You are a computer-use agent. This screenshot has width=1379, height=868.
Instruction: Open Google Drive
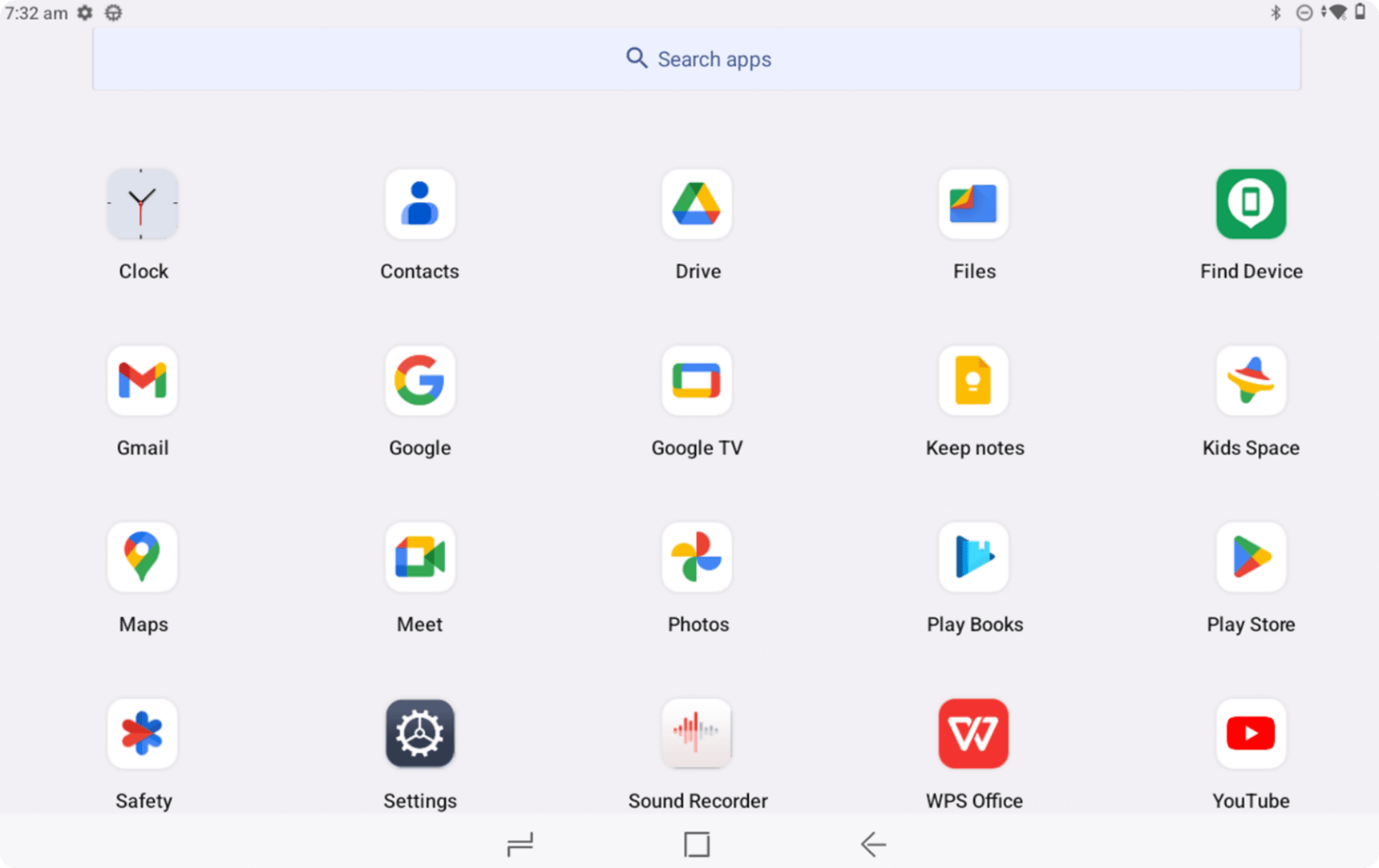click(x=697, y=204)
